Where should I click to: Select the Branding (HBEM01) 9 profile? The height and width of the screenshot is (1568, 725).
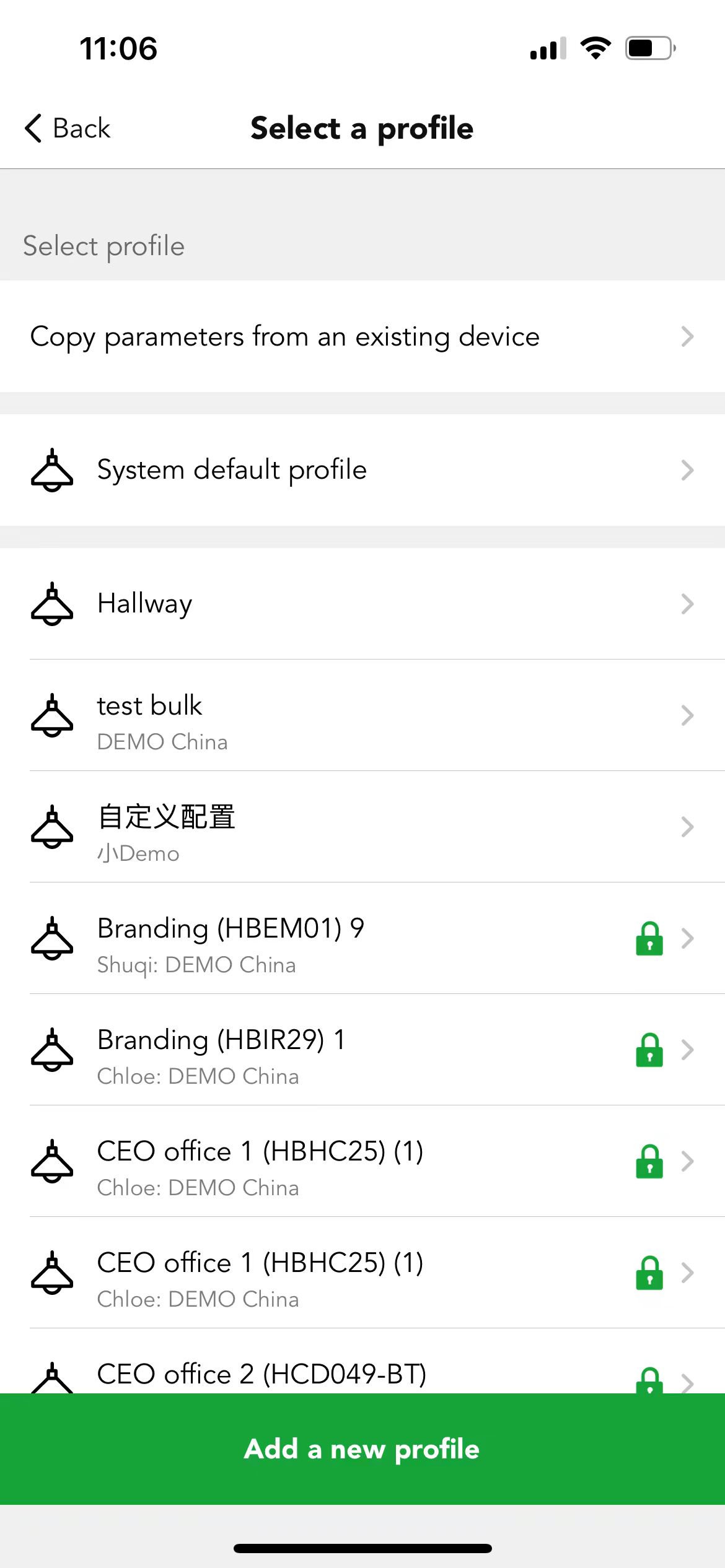tap(362, 938)
